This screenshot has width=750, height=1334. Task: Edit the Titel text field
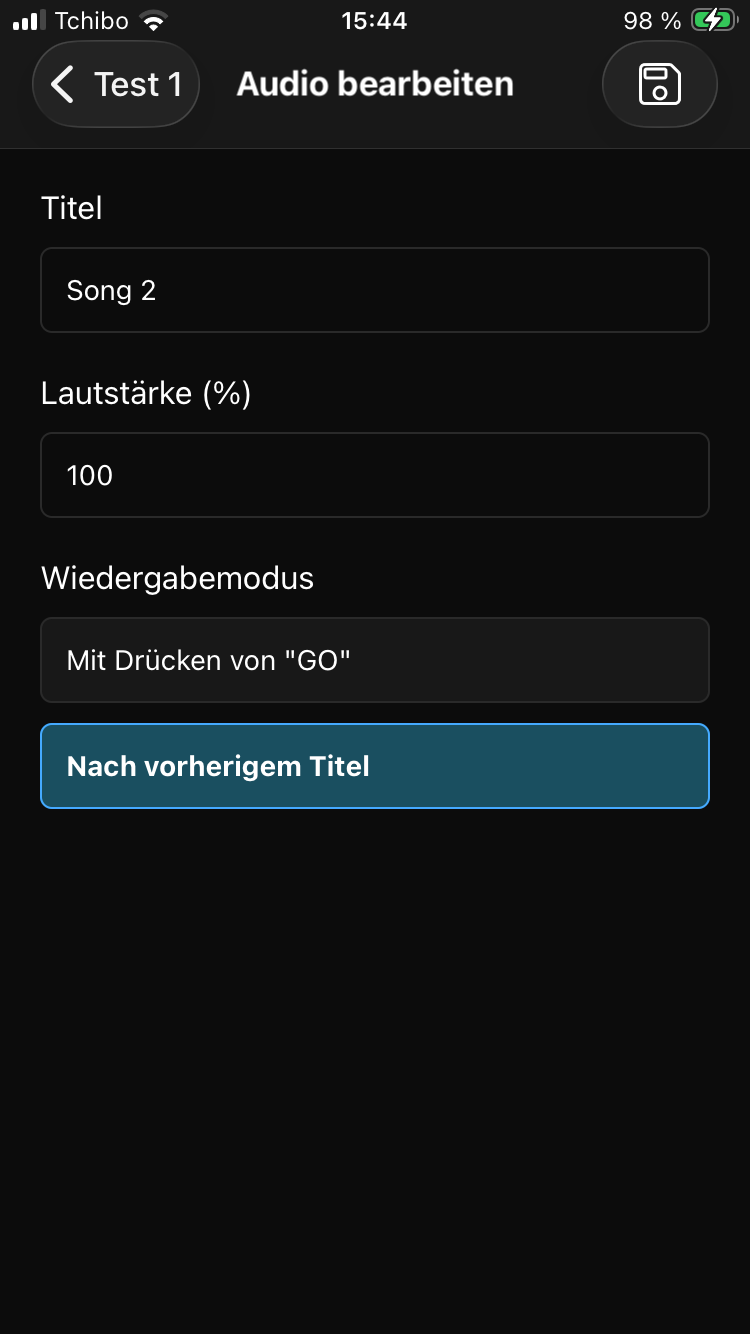pyautogui.click(x=374, y=291)
